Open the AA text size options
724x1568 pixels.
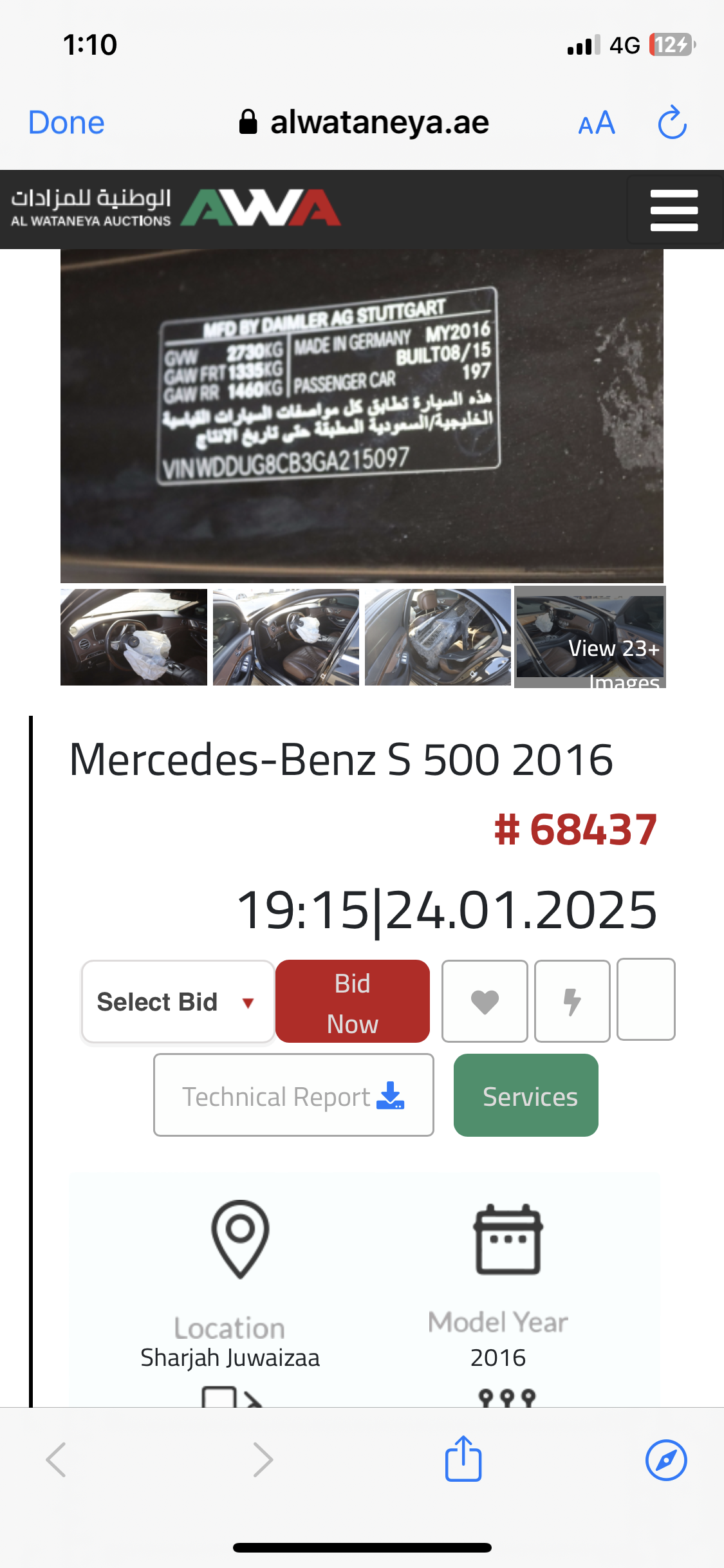coord(597,122)
